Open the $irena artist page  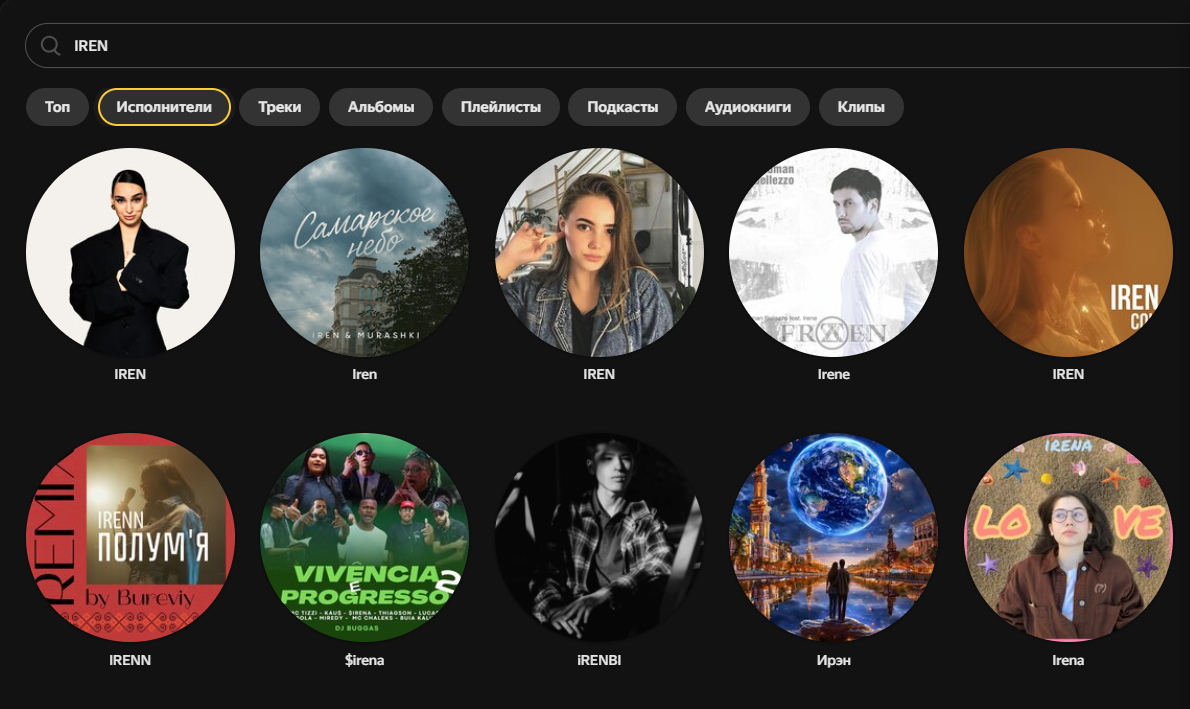tap(364, 537)
